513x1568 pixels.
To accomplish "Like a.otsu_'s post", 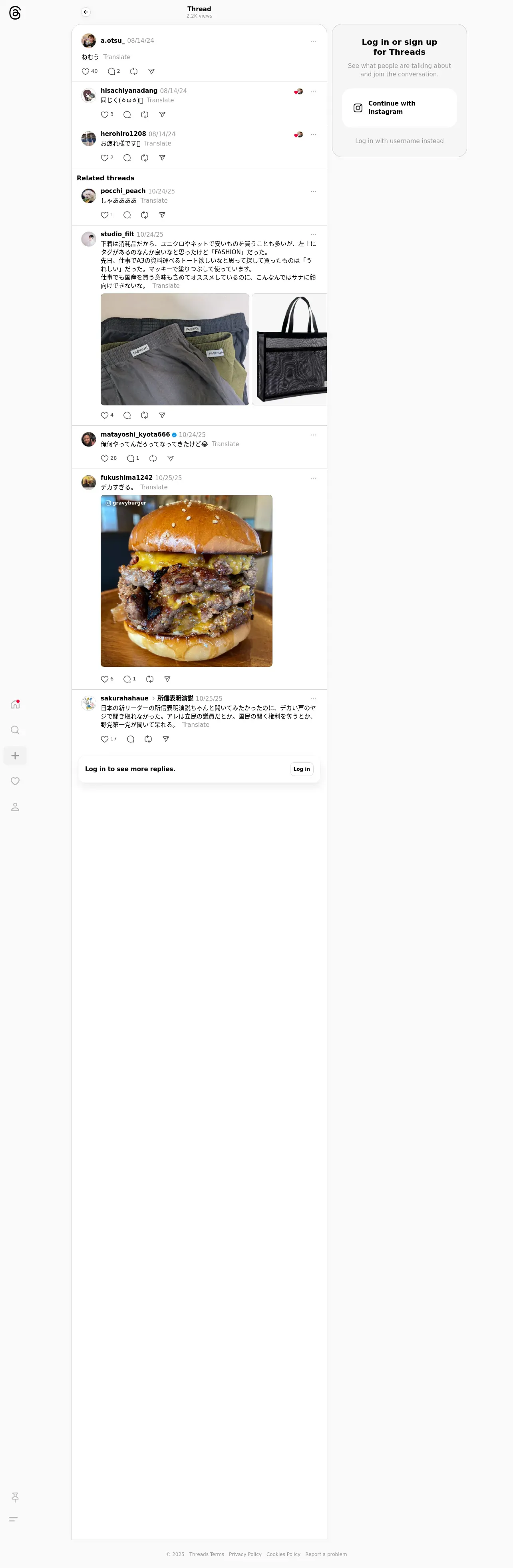I will point(85,72).
